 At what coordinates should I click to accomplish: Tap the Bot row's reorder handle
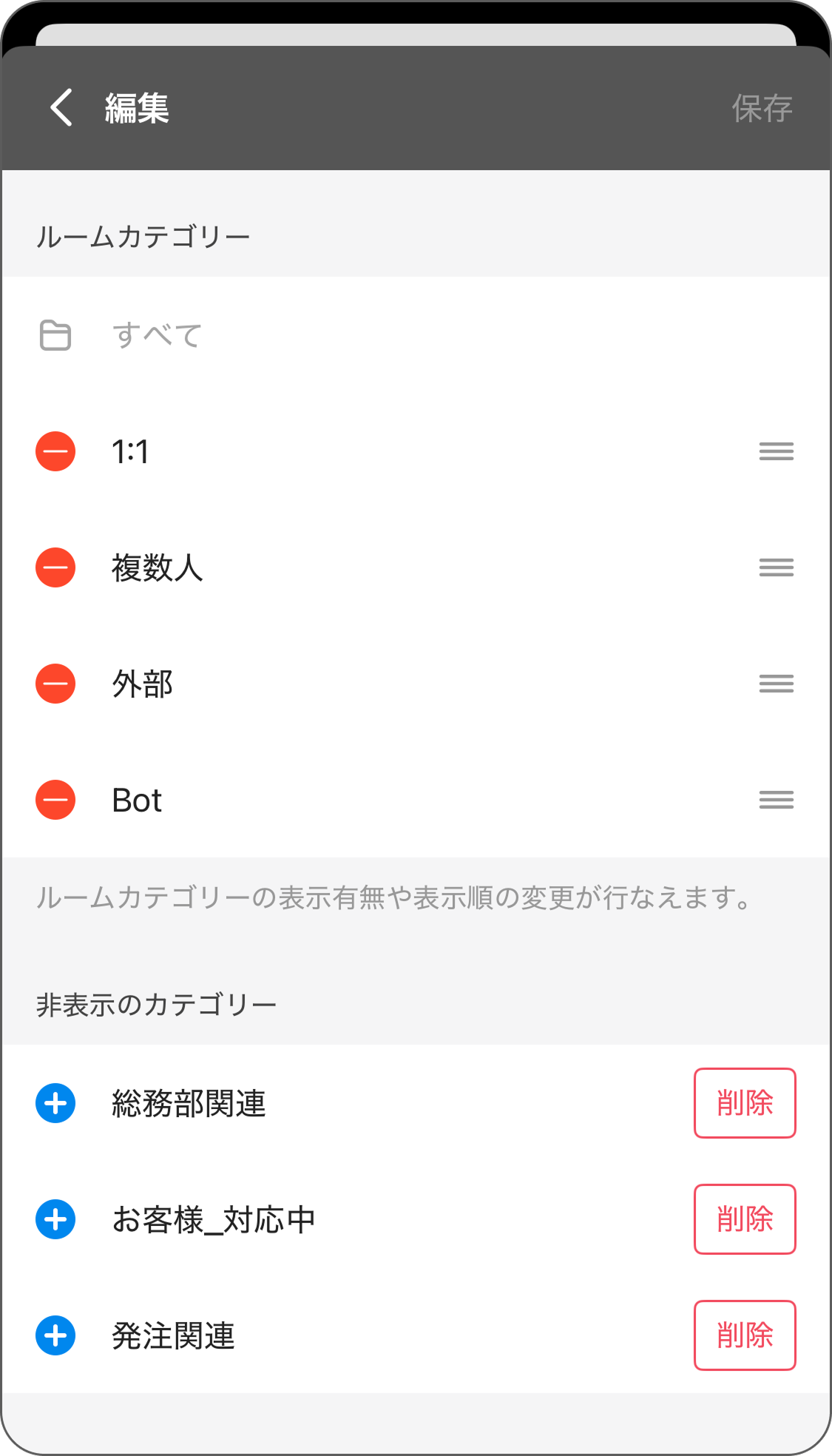tap(776, 800)
